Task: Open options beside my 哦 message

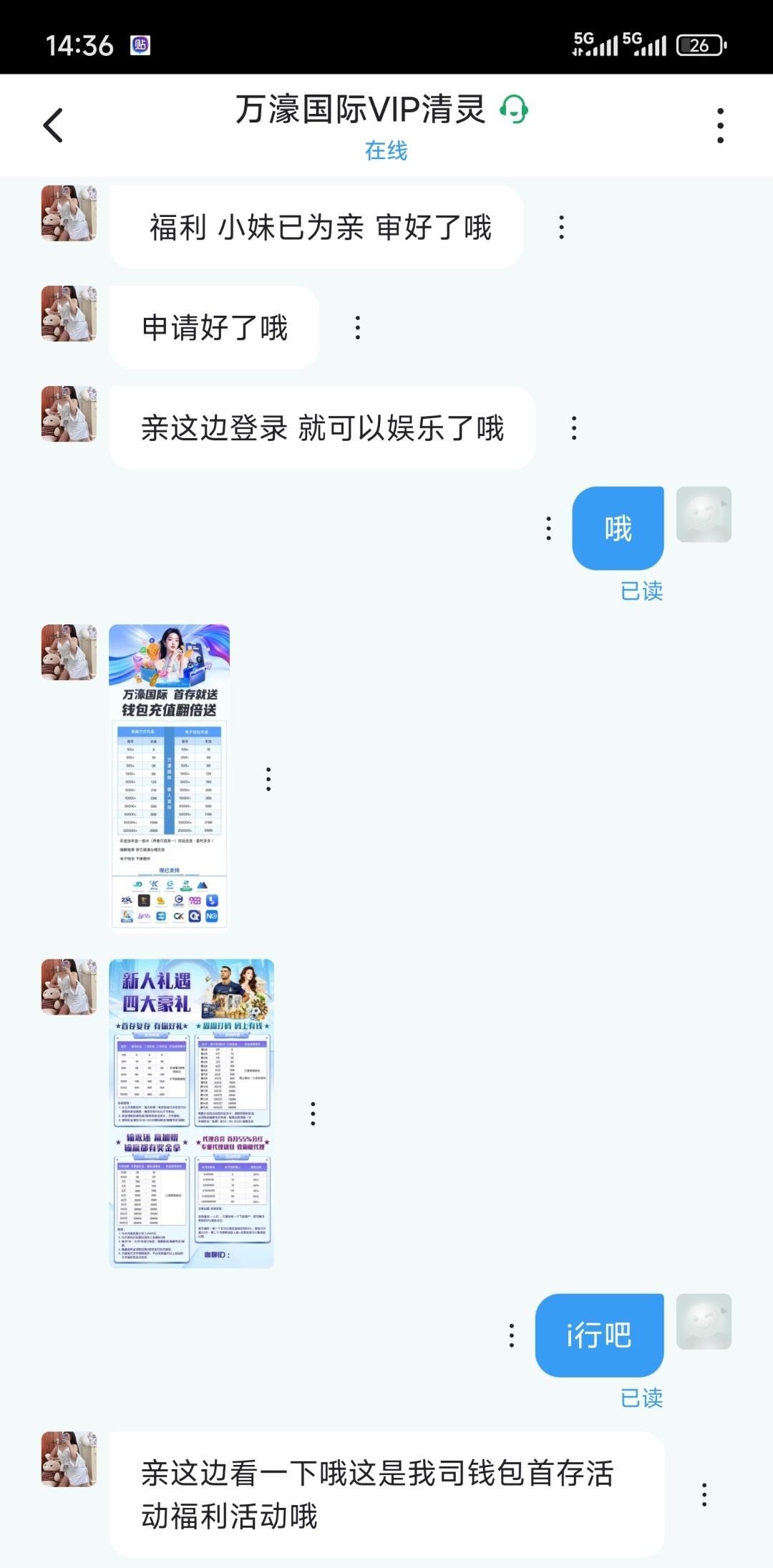Action: coord(548,528)
